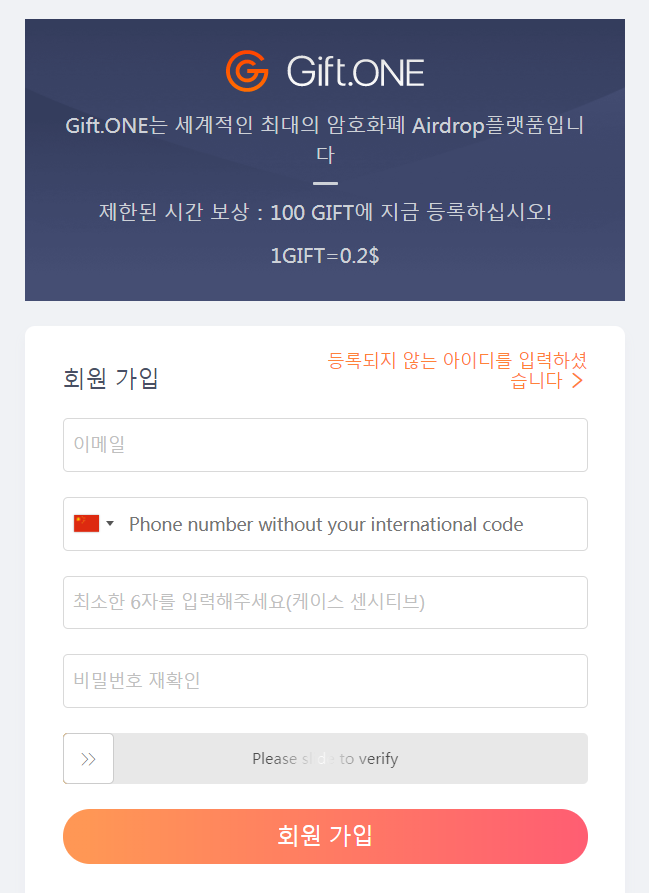Submit with the orange 회원 가입 button

point(325,836)
